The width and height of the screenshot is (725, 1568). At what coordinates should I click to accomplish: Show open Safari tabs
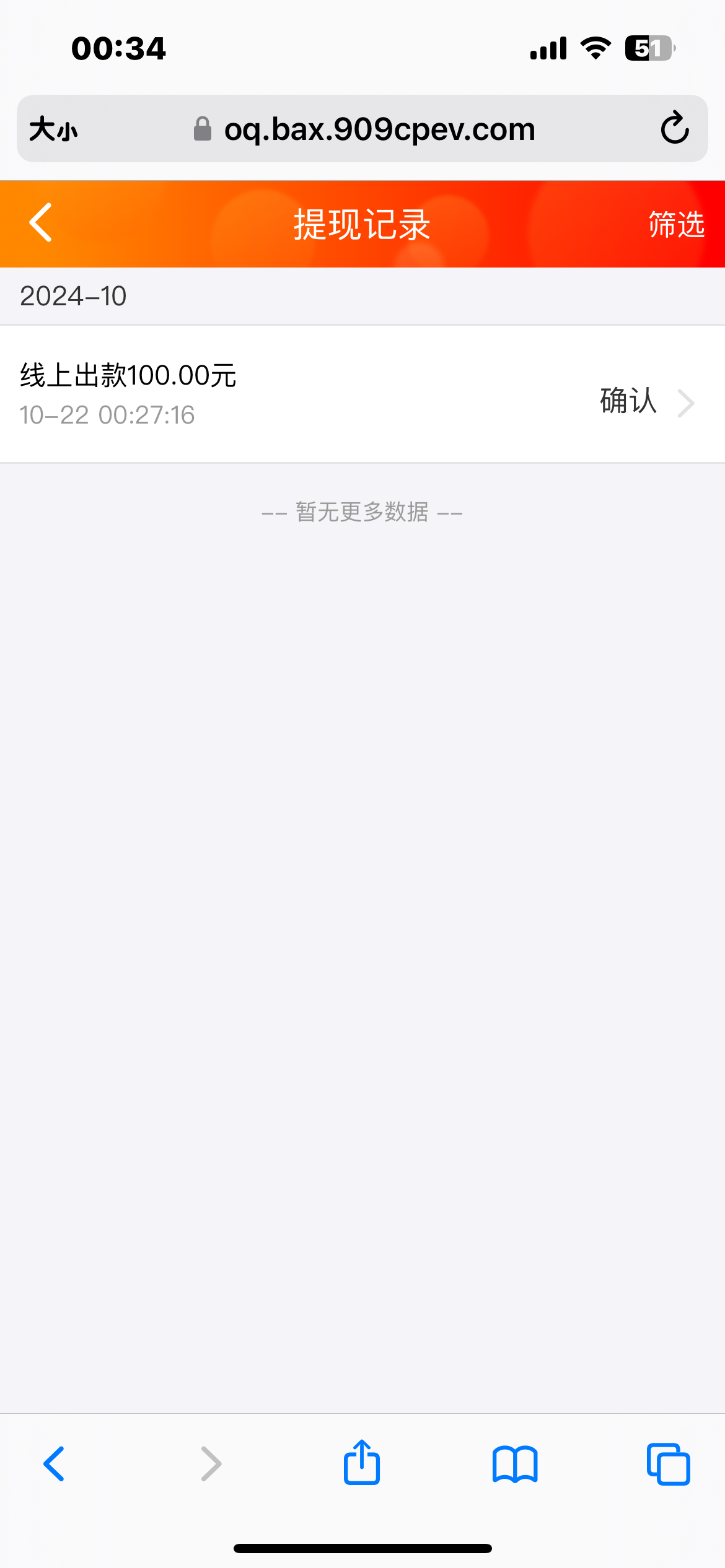(668, 1464)
